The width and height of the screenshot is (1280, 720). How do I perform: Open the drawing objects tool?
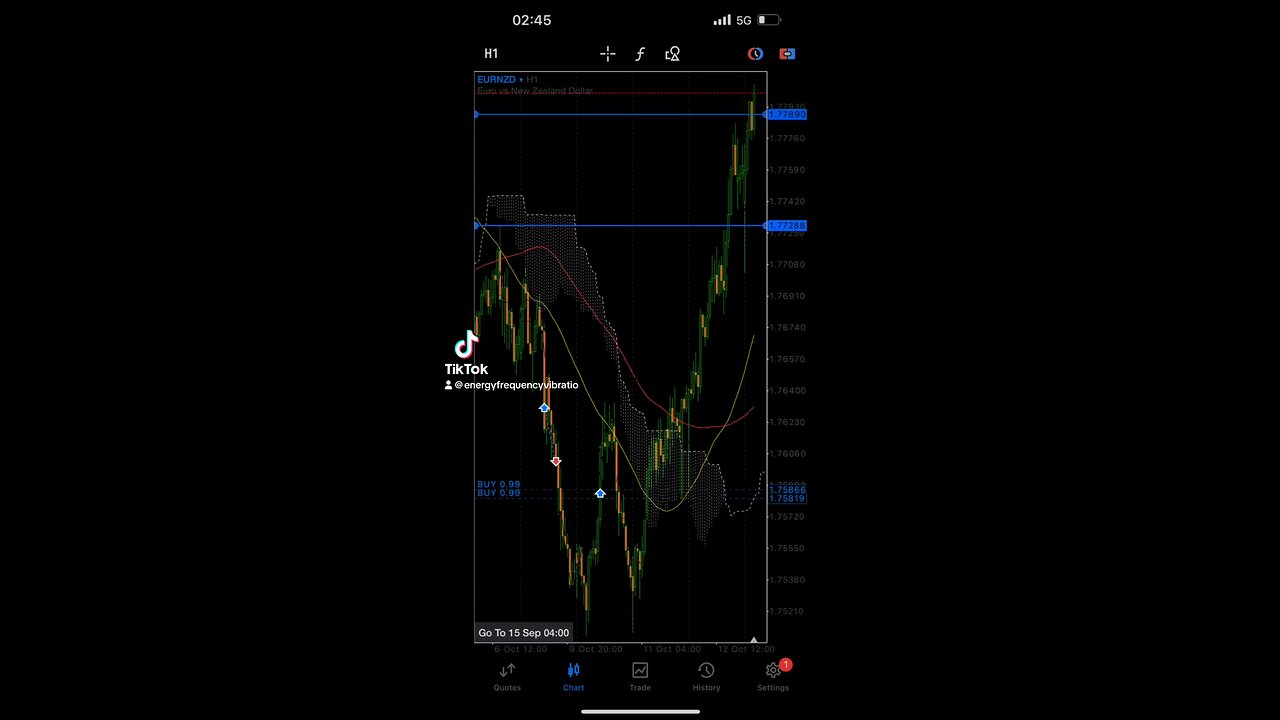click(x=673, y=54)
